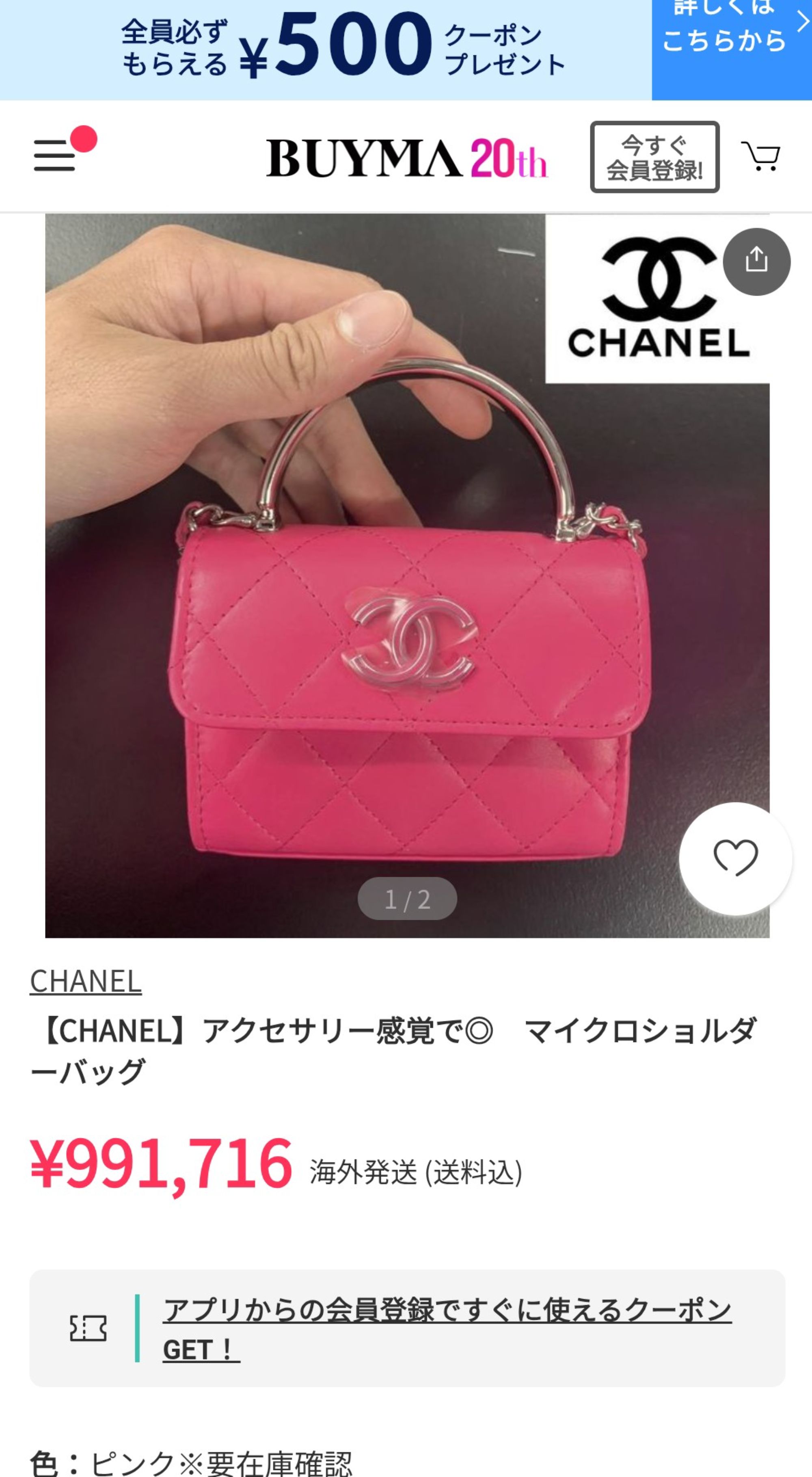Tap the 今すぐ会員登録 button
Screen dimensions: 812x1477
point(654,157)
